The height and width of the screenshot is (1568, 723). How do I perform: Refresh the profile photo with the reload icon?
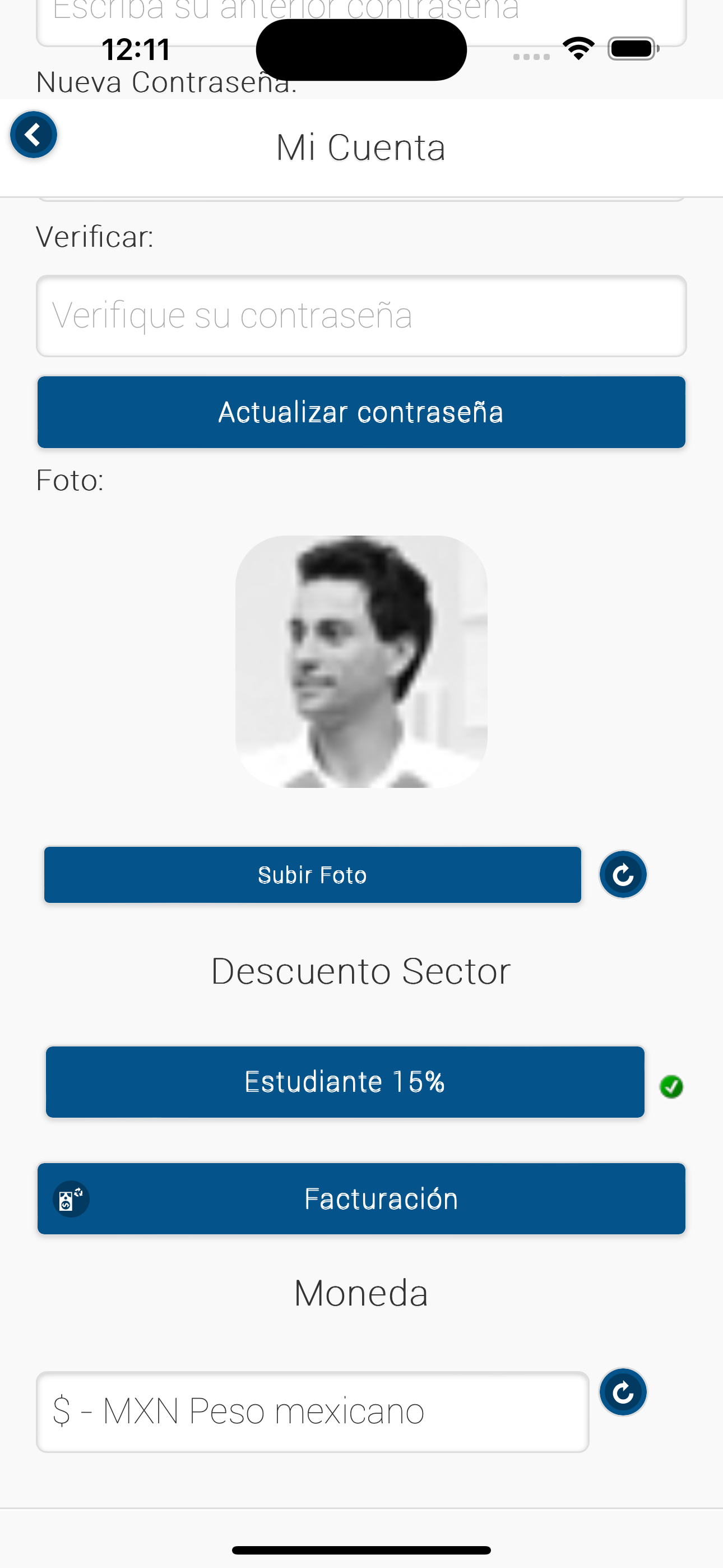click(623, 875)
